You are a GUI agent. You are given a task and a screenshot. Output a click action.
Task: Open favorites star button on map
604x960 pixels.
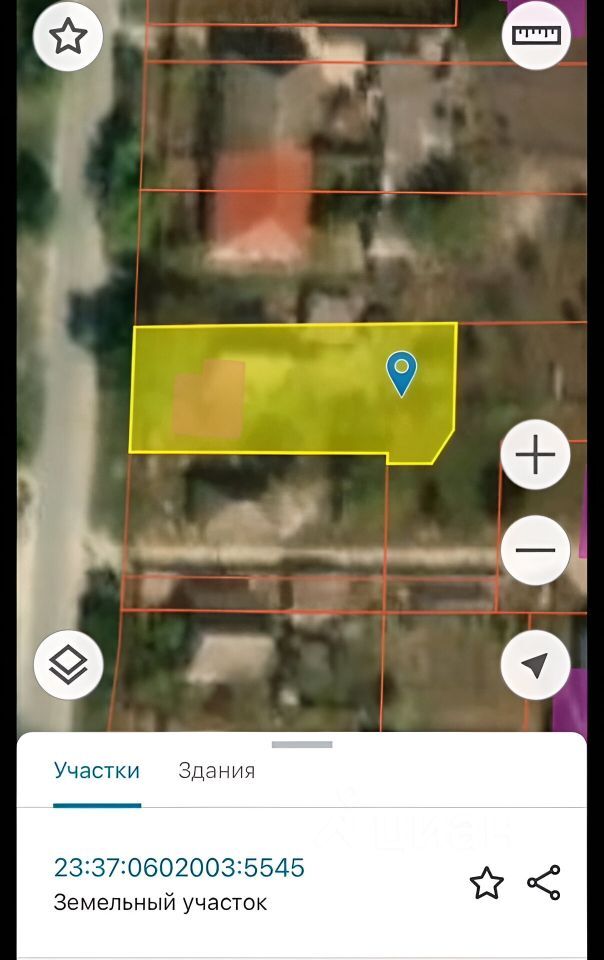pos(68,37)
